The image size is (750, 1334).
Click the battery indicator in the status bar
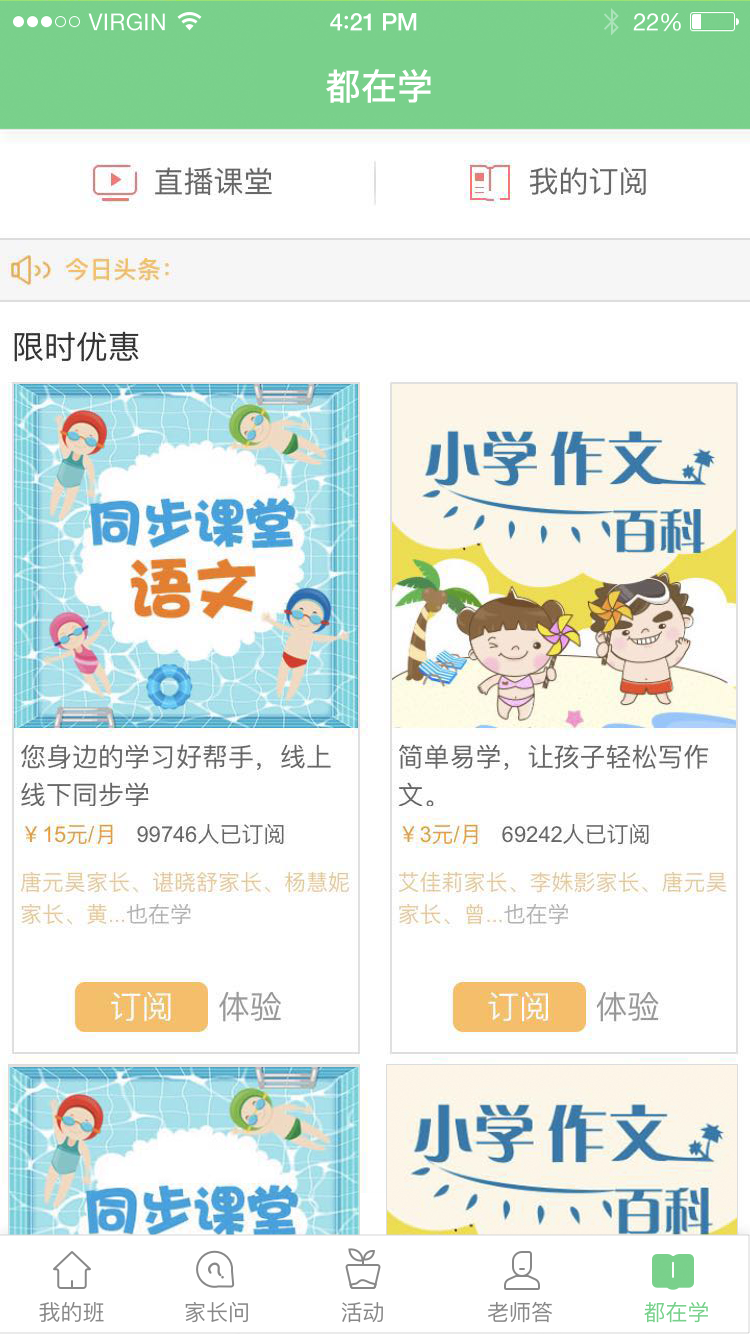point(708,19)
